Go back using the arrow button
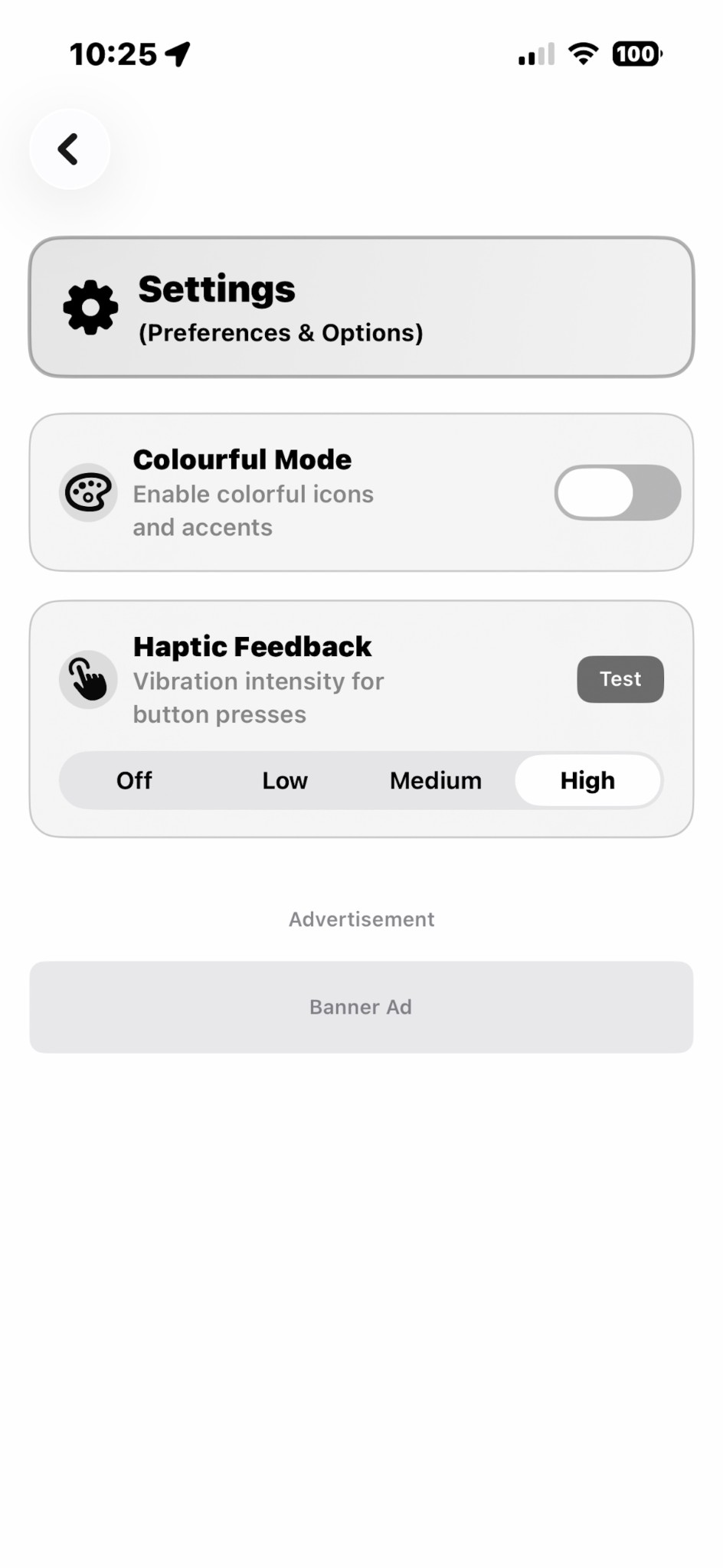Screen dimensions: 723x1568 coord(69,149)
